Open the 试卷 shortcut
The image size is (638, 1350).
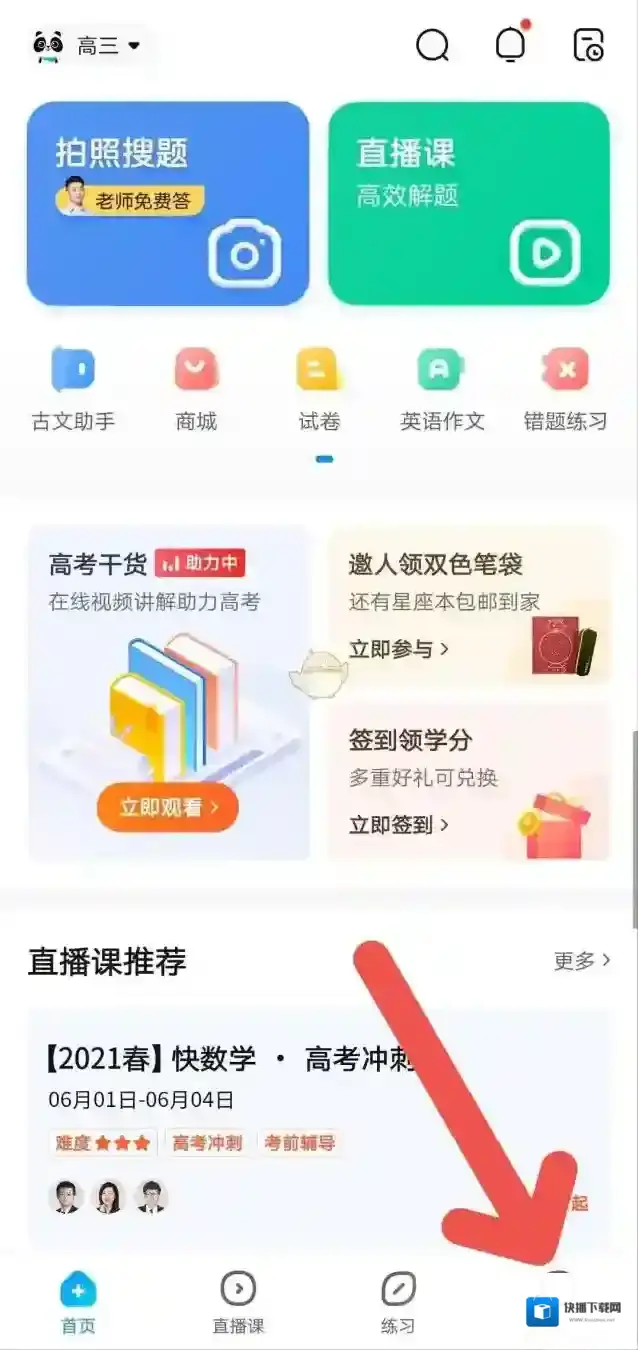click(x=319, y=388)
